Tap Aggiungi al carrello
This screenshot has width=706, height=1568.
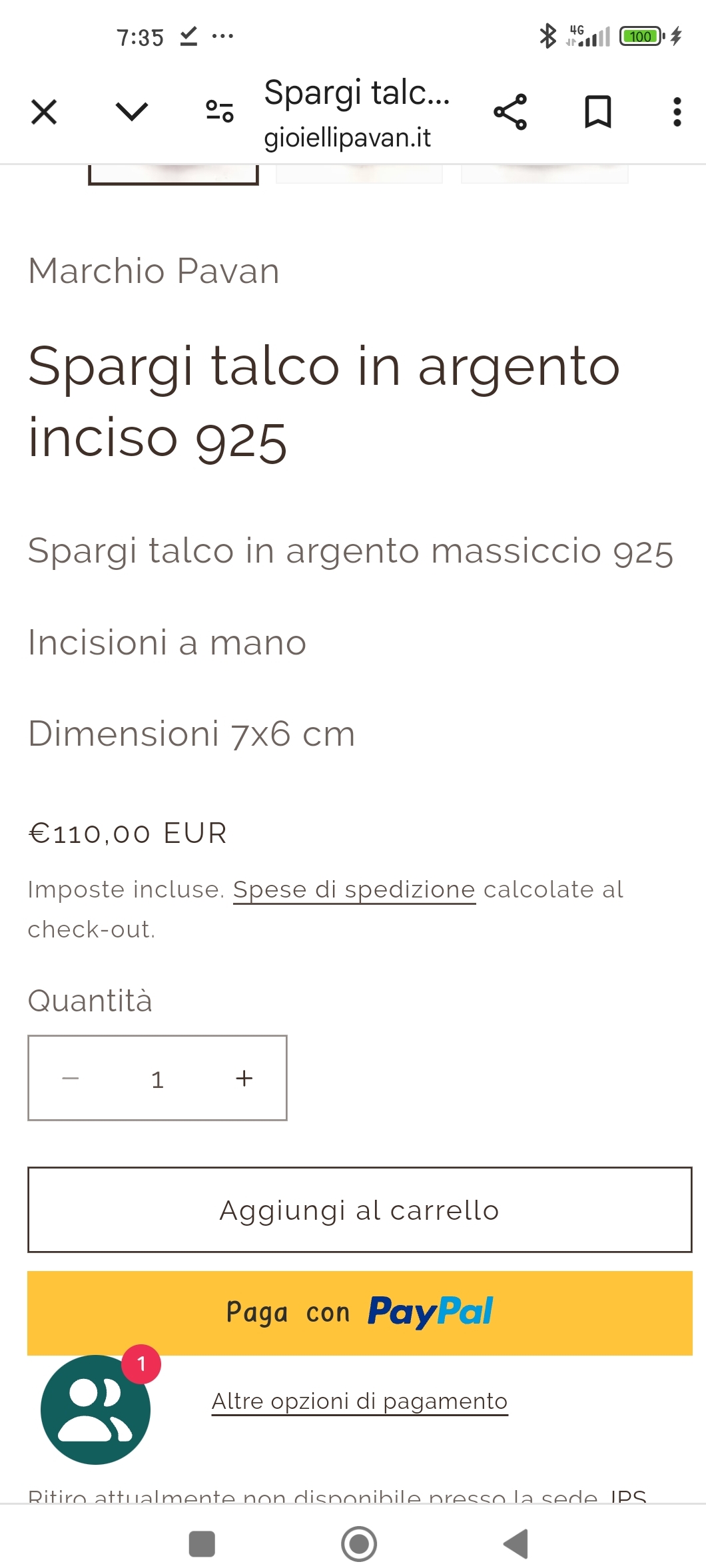(x=360, y=1210)
